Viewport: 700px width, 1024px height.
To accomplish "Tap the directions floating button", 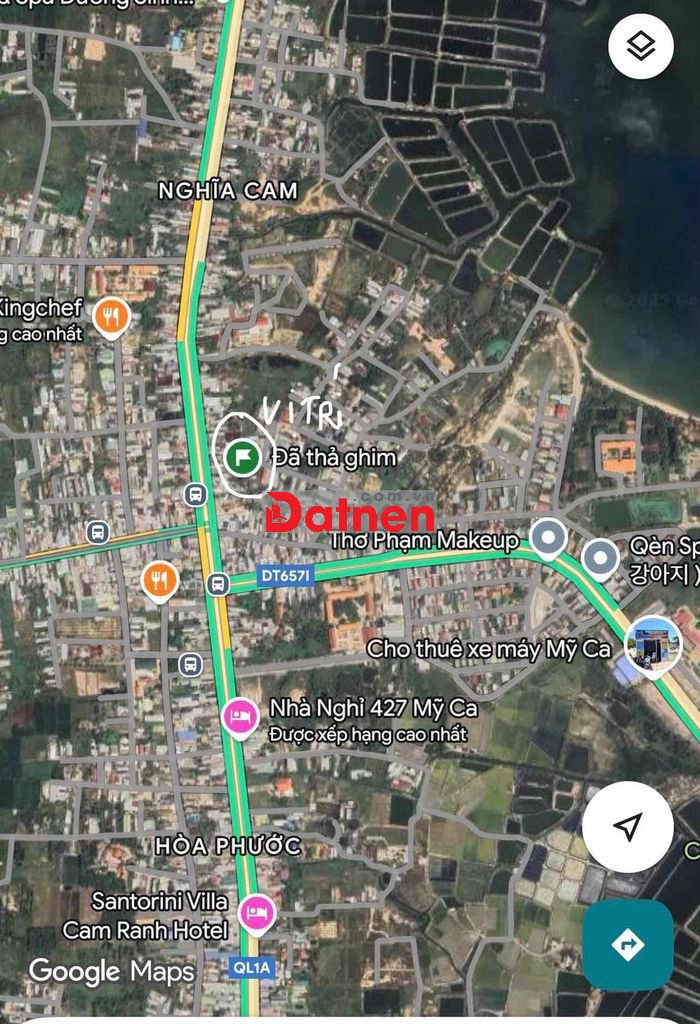I will coord(627,944).
